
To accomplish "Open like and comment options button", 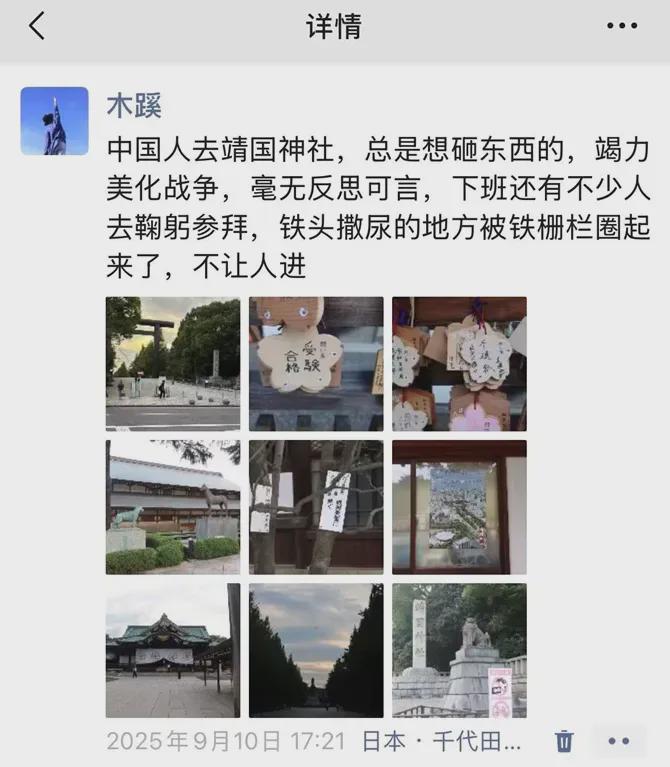I will [x=619, y=741].
